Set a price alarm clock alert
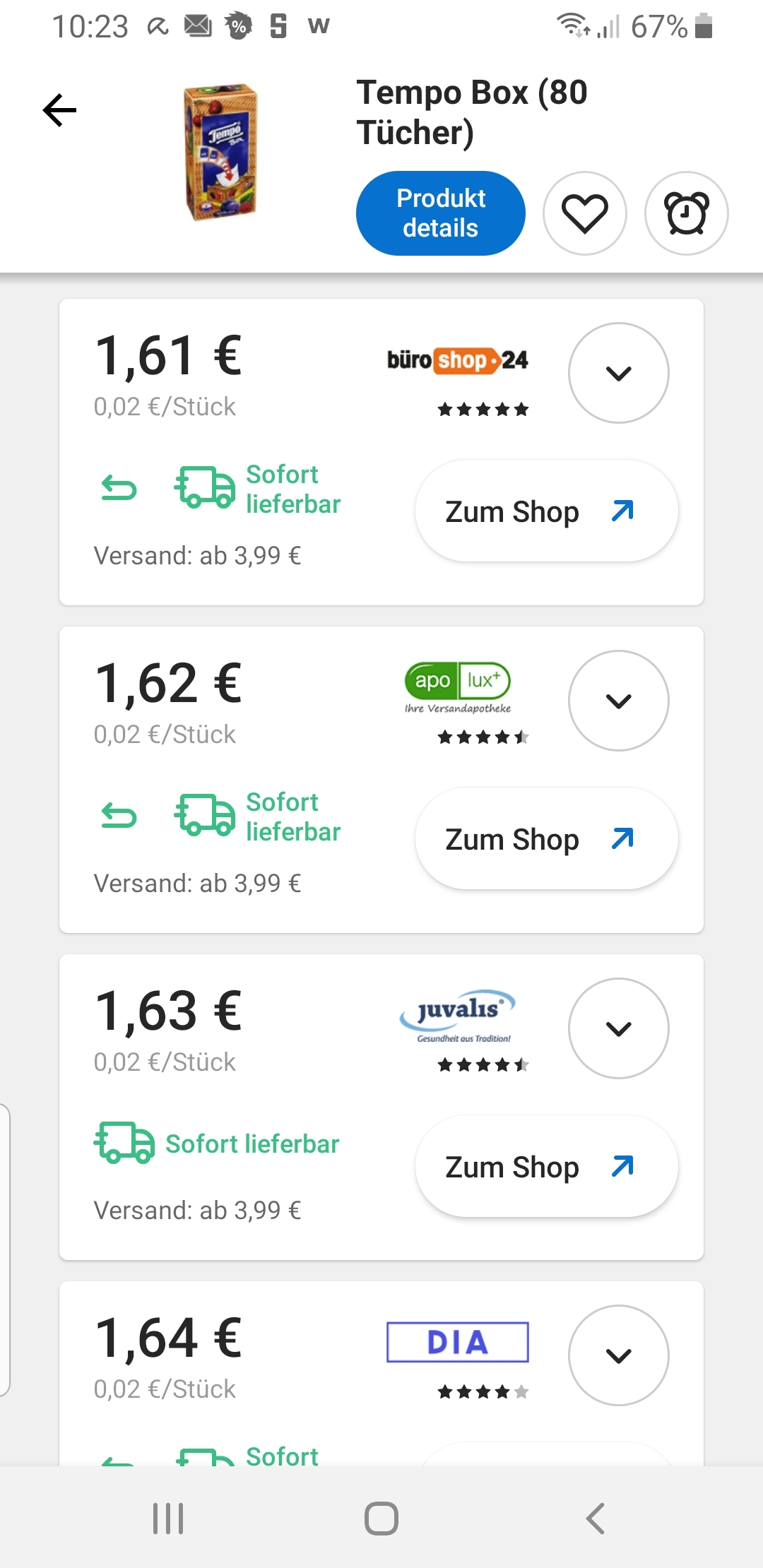The width and height of the screenshot is (763, 1568). (x=687, y=213)
